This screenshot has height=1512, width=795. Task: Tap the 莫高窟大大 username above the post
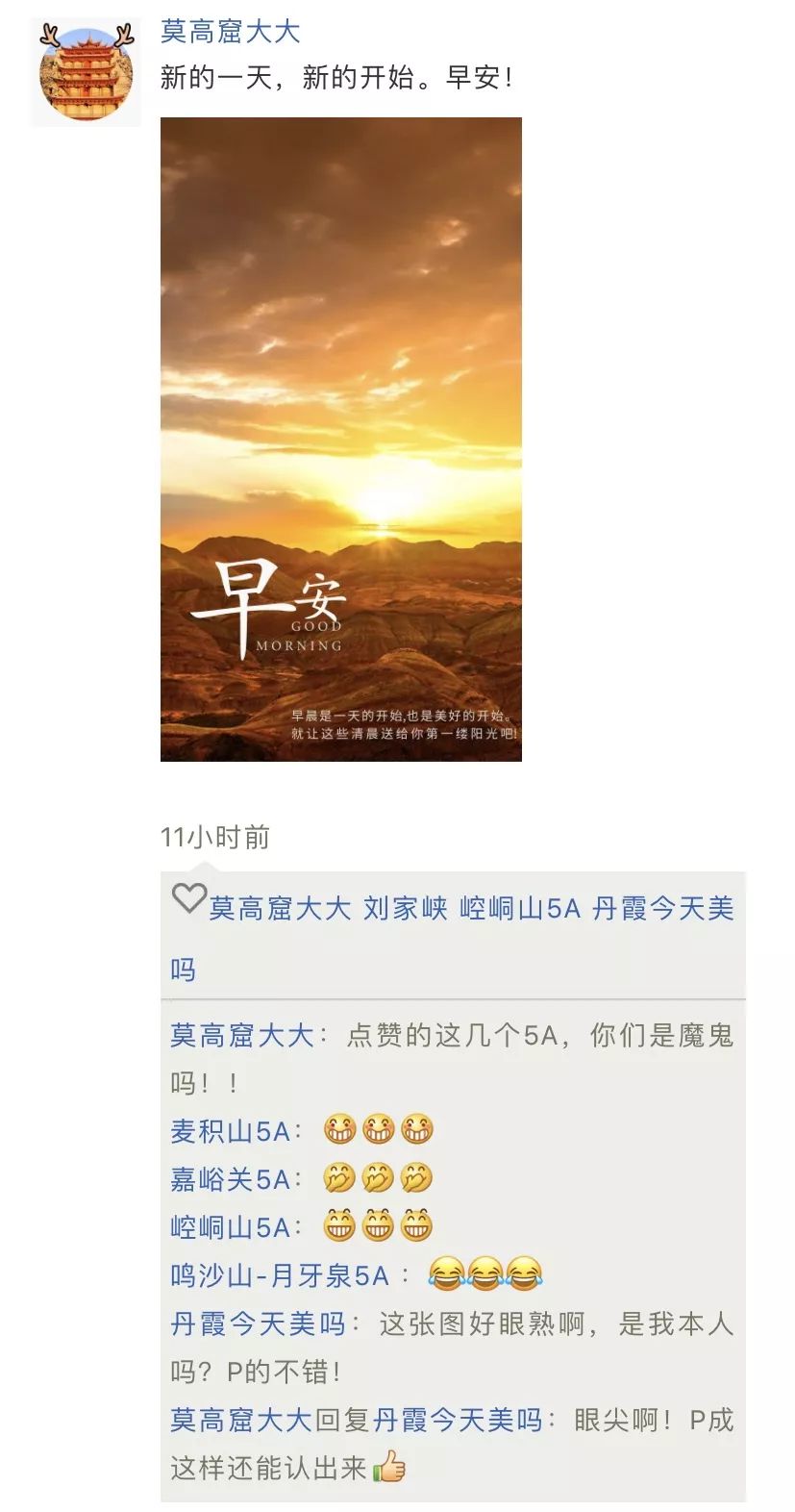(230, 32)
